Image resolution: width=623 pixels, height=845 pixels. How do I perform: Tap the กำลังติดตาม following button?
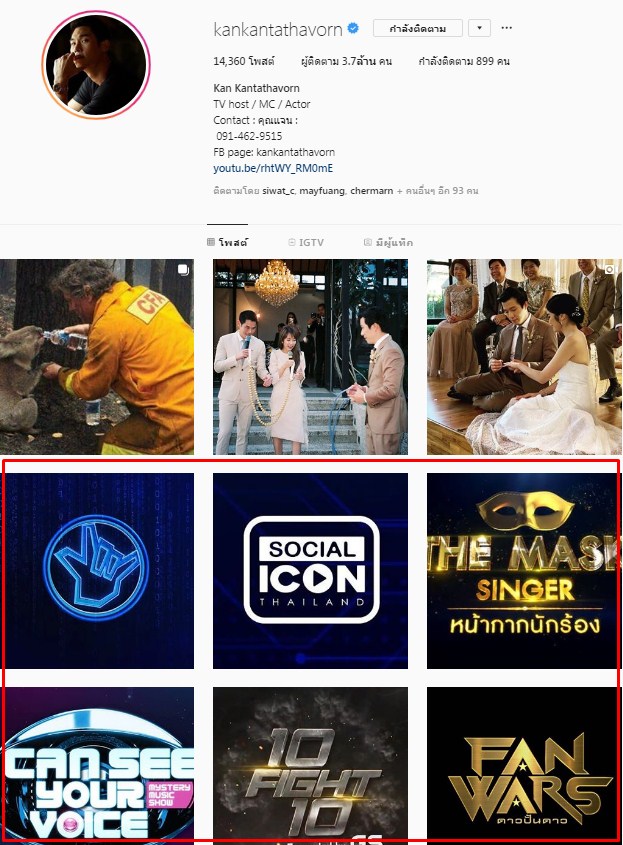pyautogui.click(x=417, y=28)
